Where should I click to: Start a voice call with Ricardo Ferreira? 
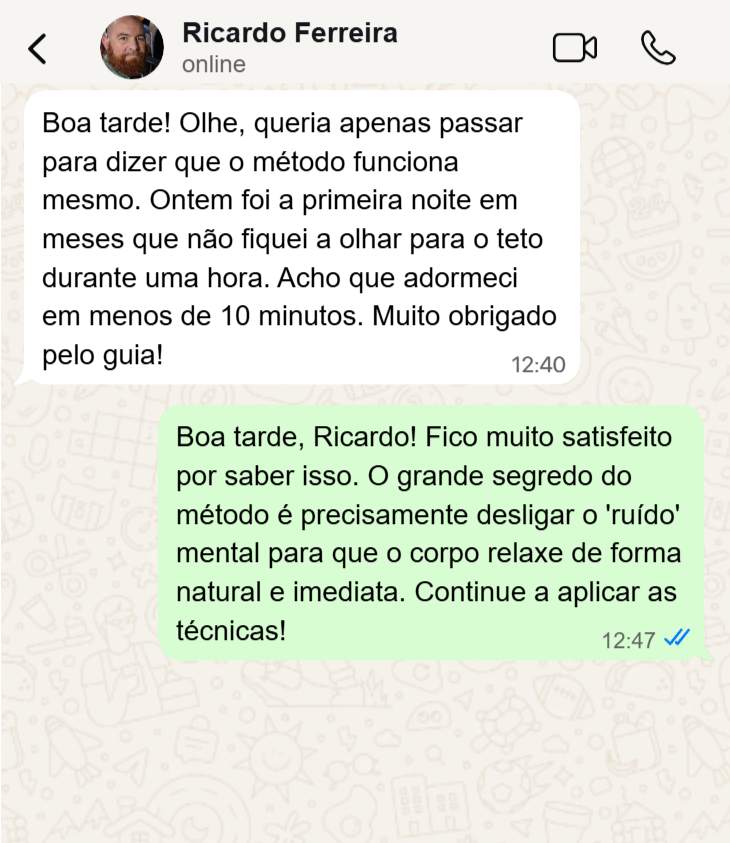(x=658, y=48)
